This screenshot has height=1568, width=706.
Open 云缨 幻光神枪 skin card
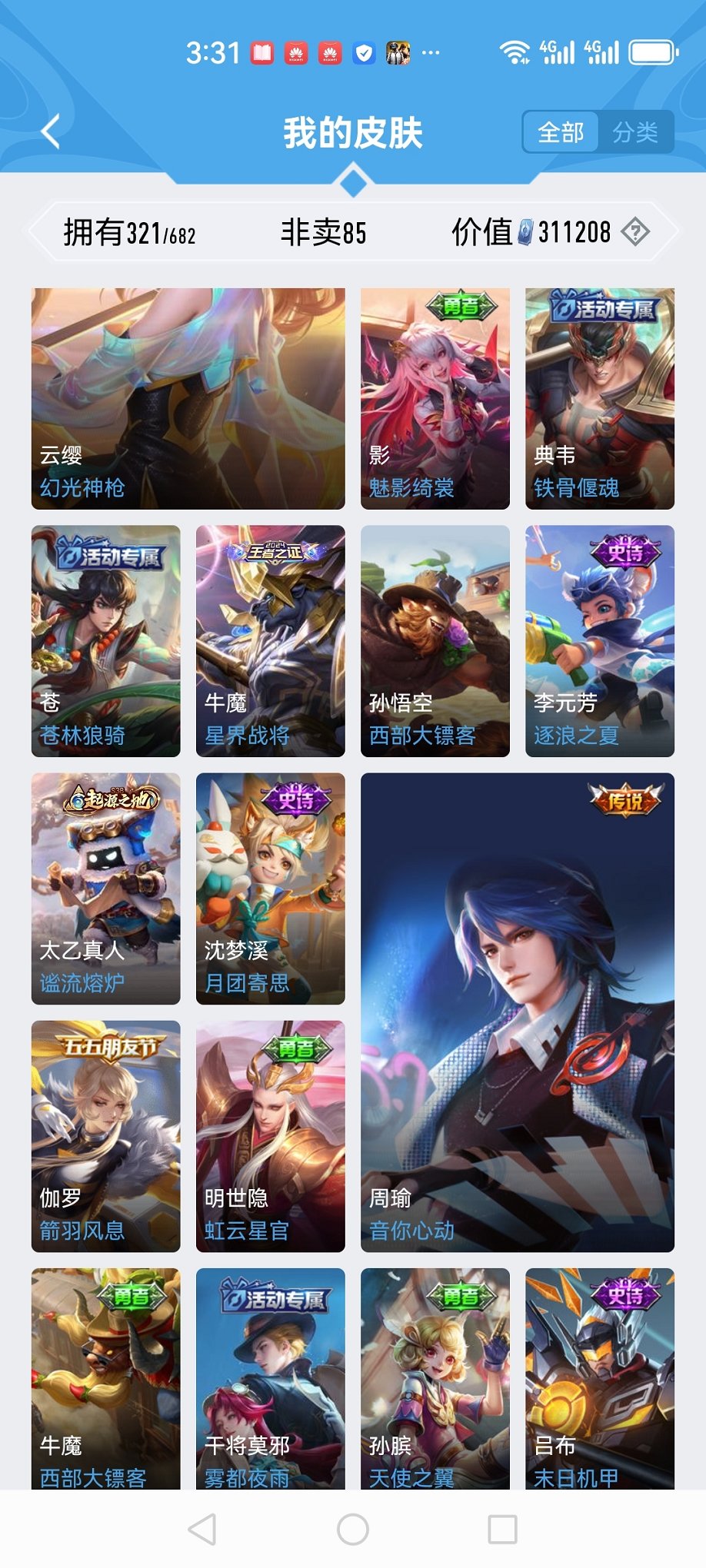click(188, 398)
